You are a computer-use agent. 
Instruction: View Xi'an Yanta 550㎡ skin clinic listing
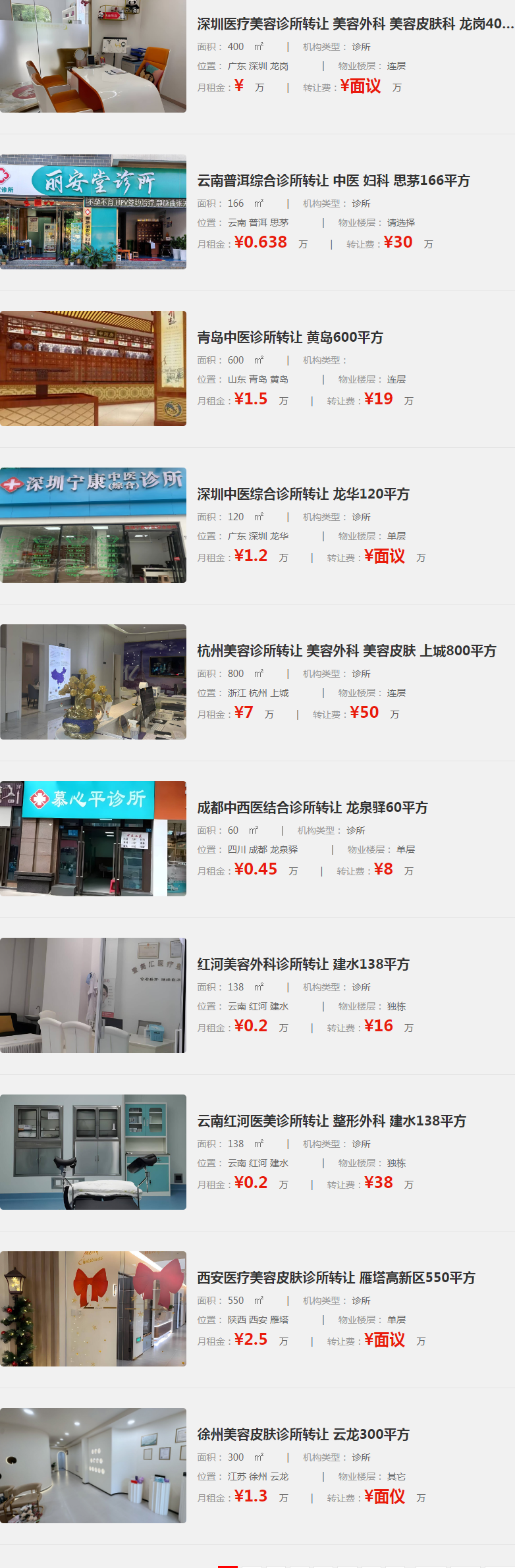(x=336, y=1278)
